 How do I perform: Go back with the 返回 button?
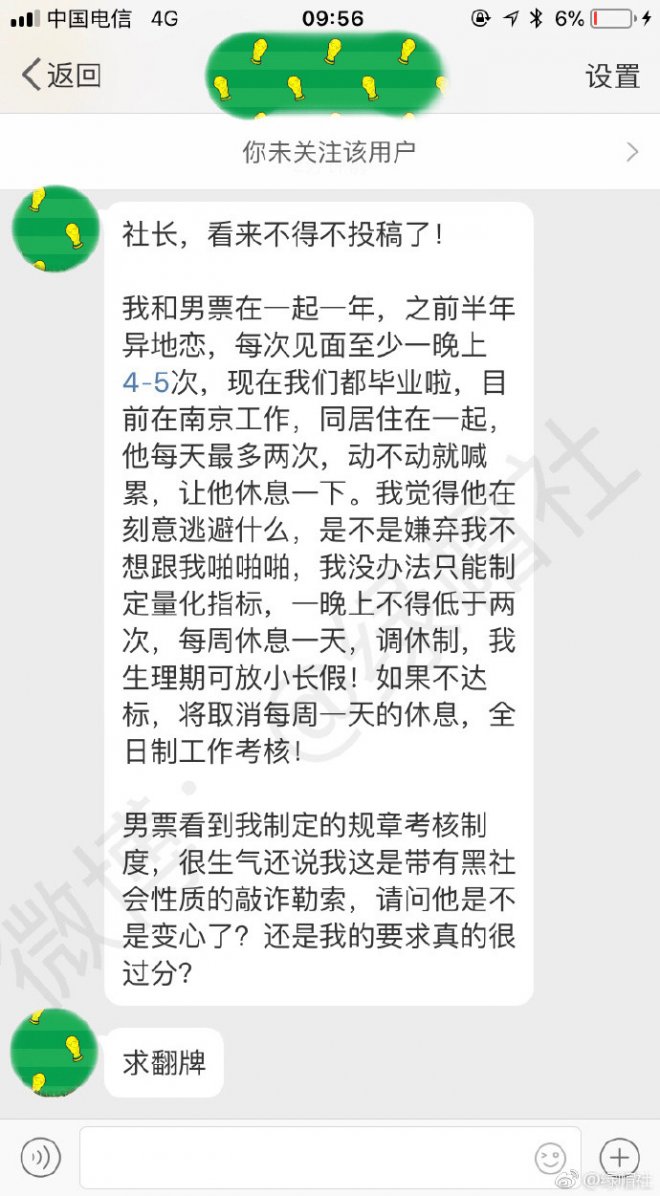(x=62, y=75)
